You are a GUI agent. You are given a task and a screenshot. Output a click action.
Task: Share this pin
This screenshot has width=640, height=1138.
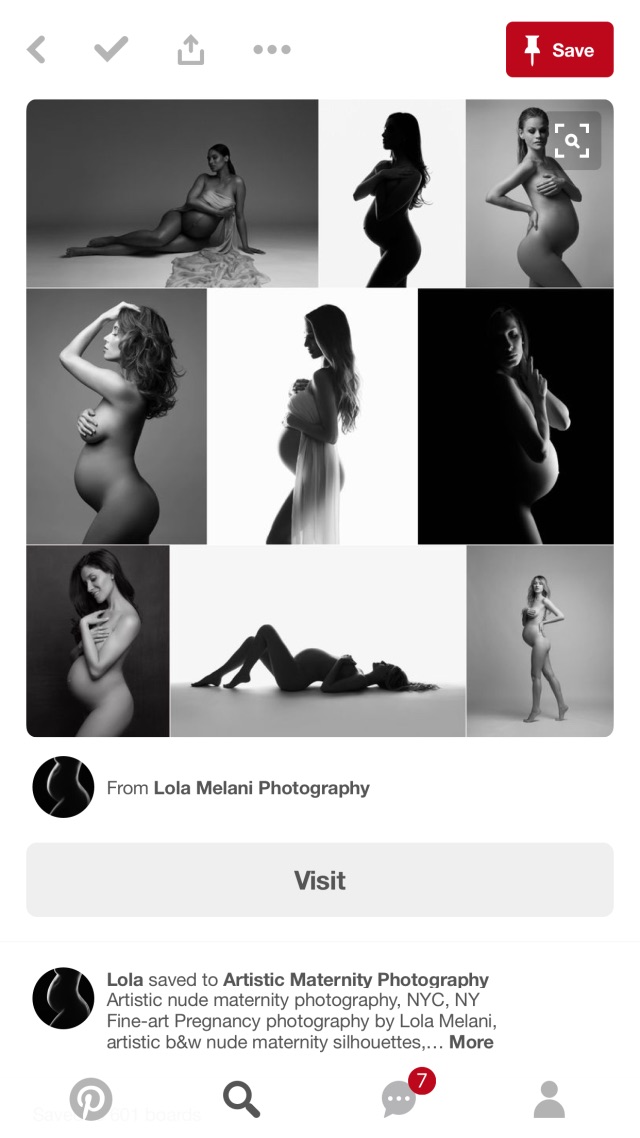coord(190,49)
